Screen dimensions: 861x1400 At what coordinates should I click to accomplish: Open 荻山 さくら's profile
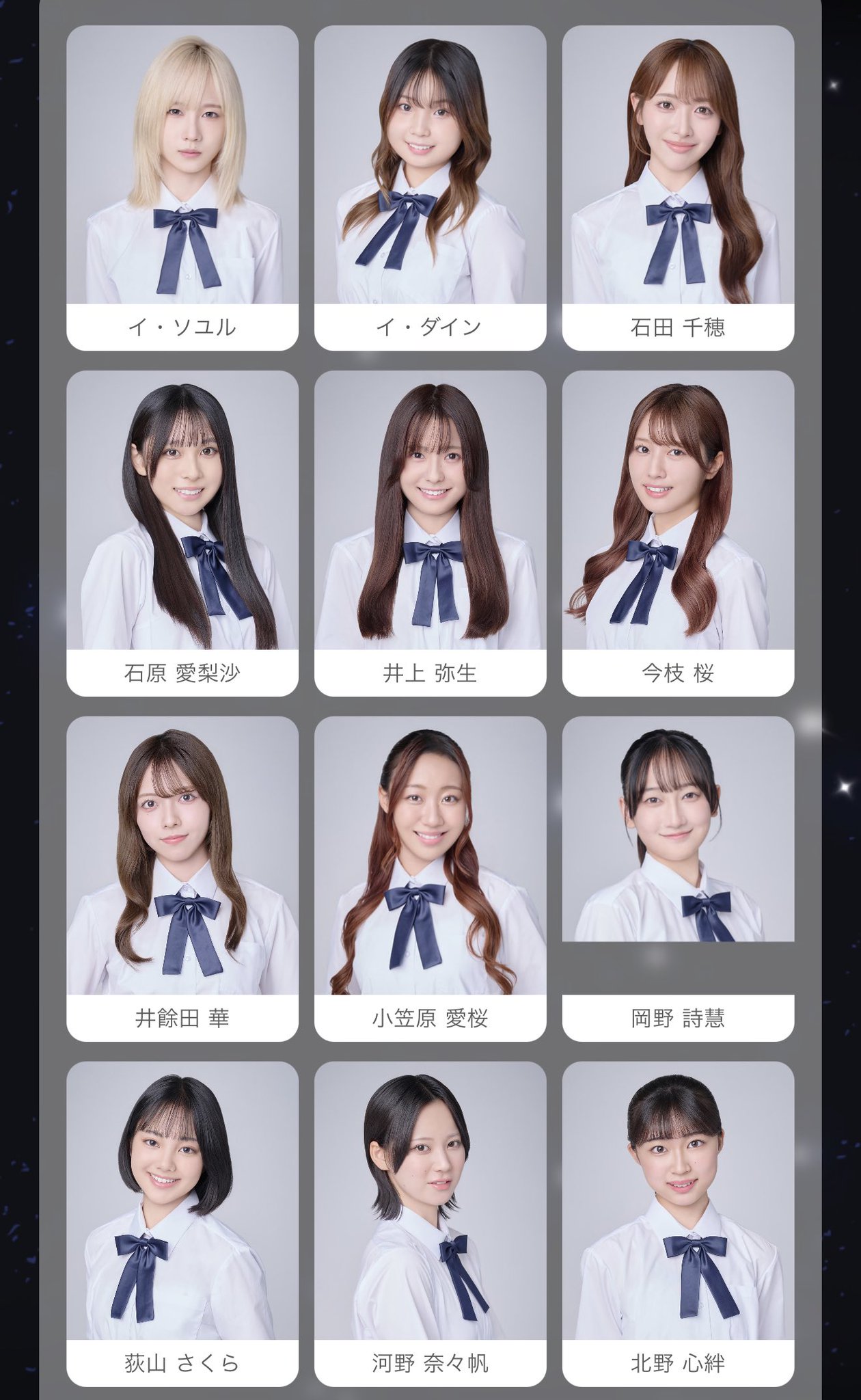point(182,1224)
